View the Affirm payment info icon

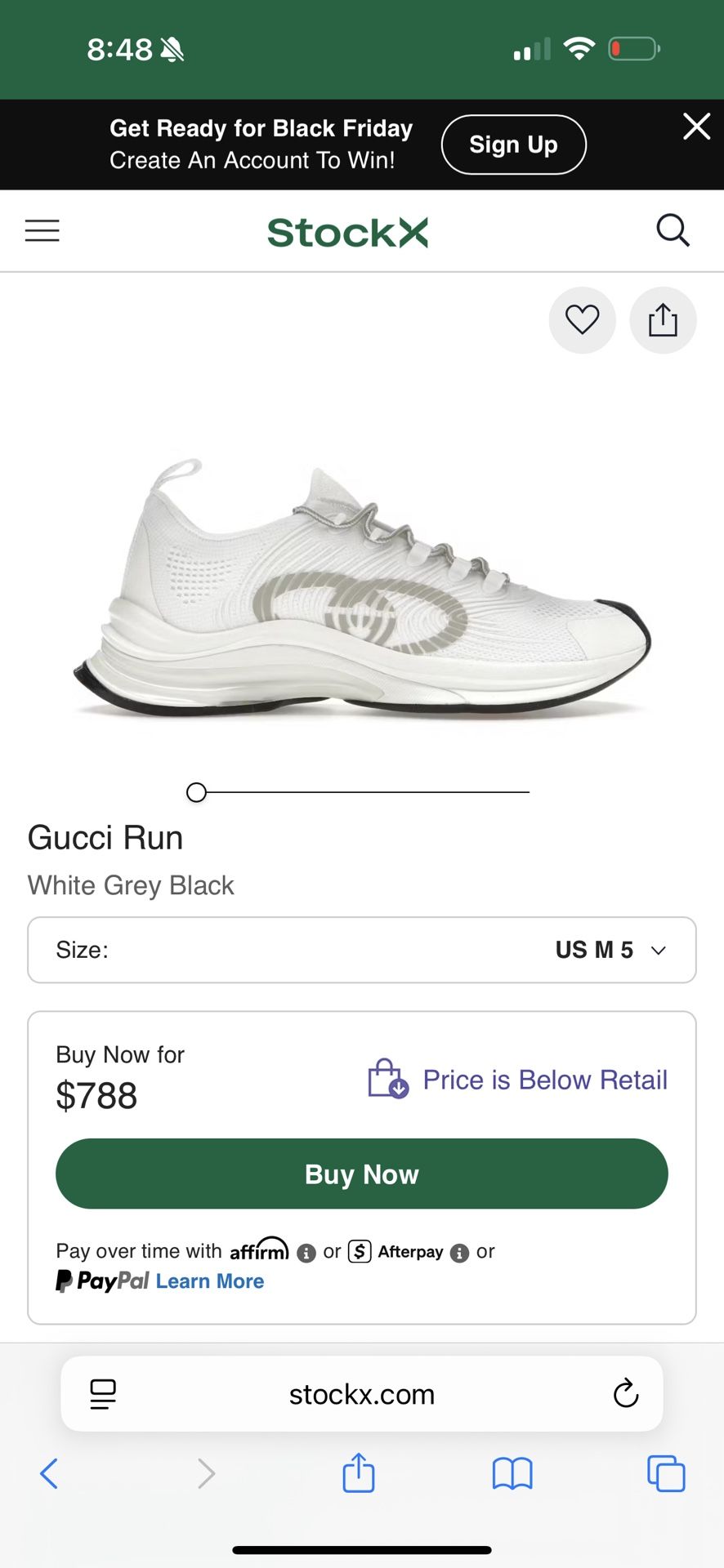point(306,1252)
